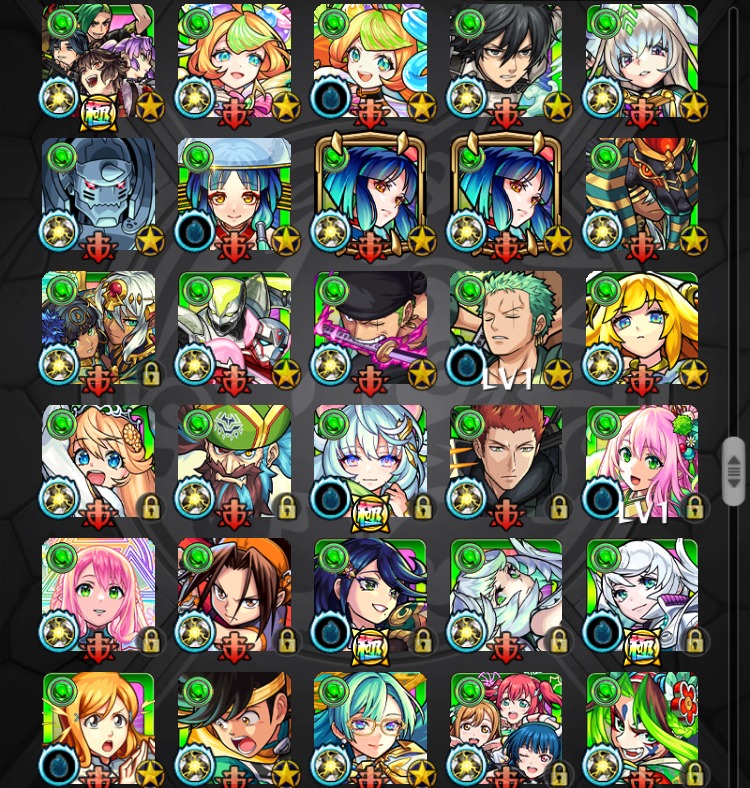Pick the orange-haired girl with open mouth
Image resolution: width=750 pixels, height=788 pixels.
pyautogui.click(x=98, y=728)
